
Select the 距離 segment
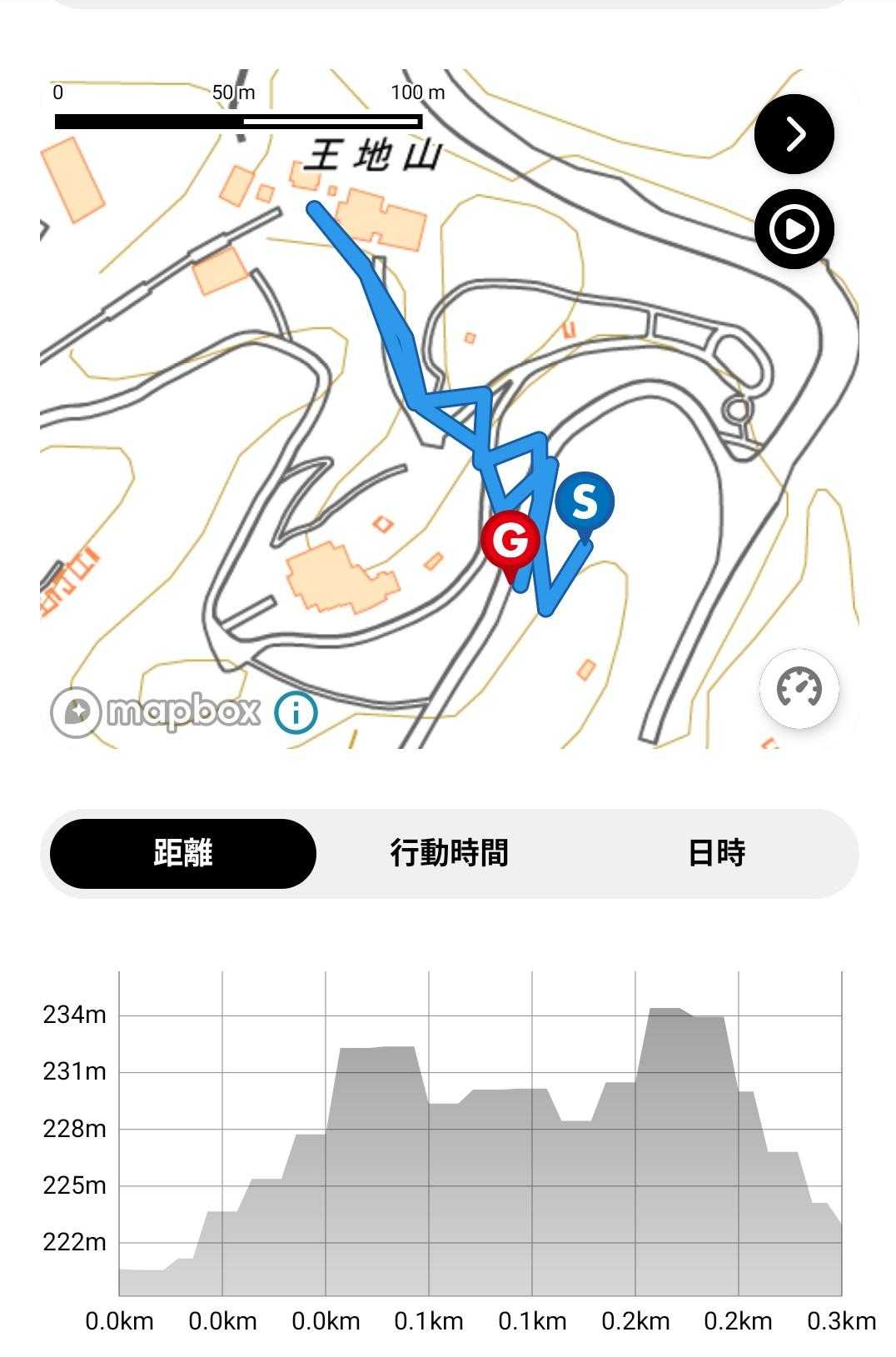(x=183, y=853)
